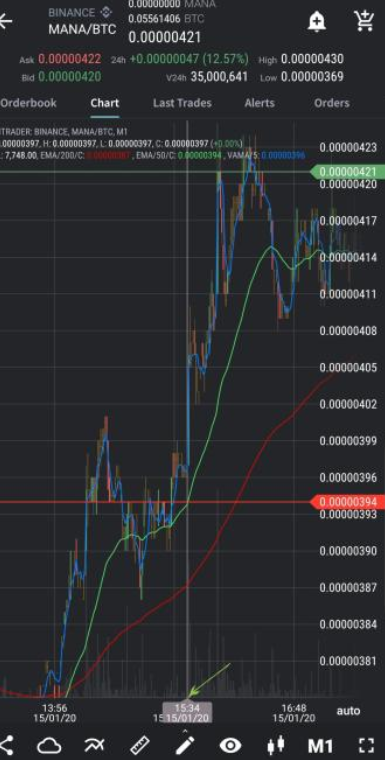Switch to the Orderbook tab
The image size is (385, 760).
coord(28,103)
